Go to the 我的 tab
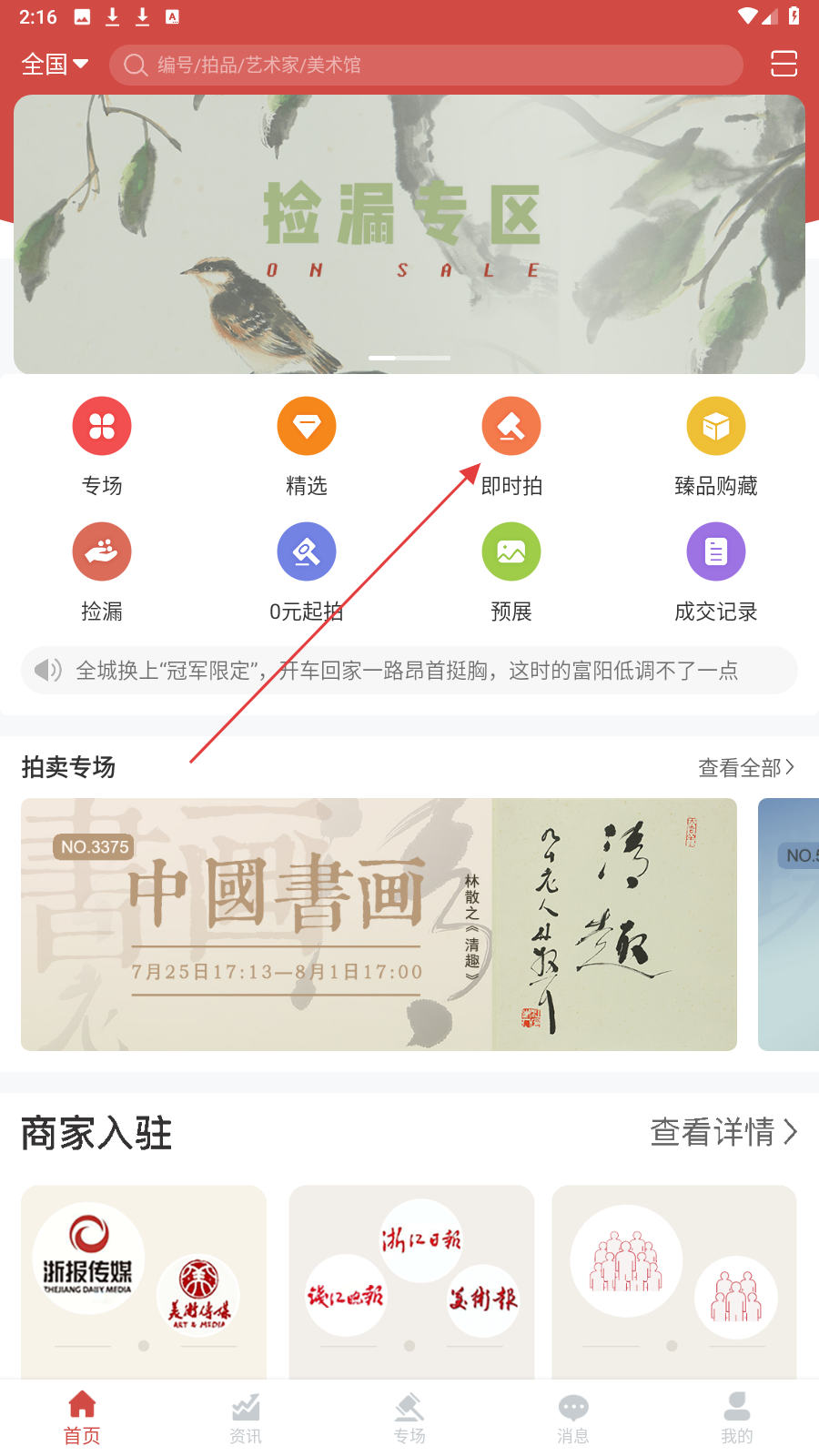The height and width of the screenshot is (1456, 819). click(737, 1419)
